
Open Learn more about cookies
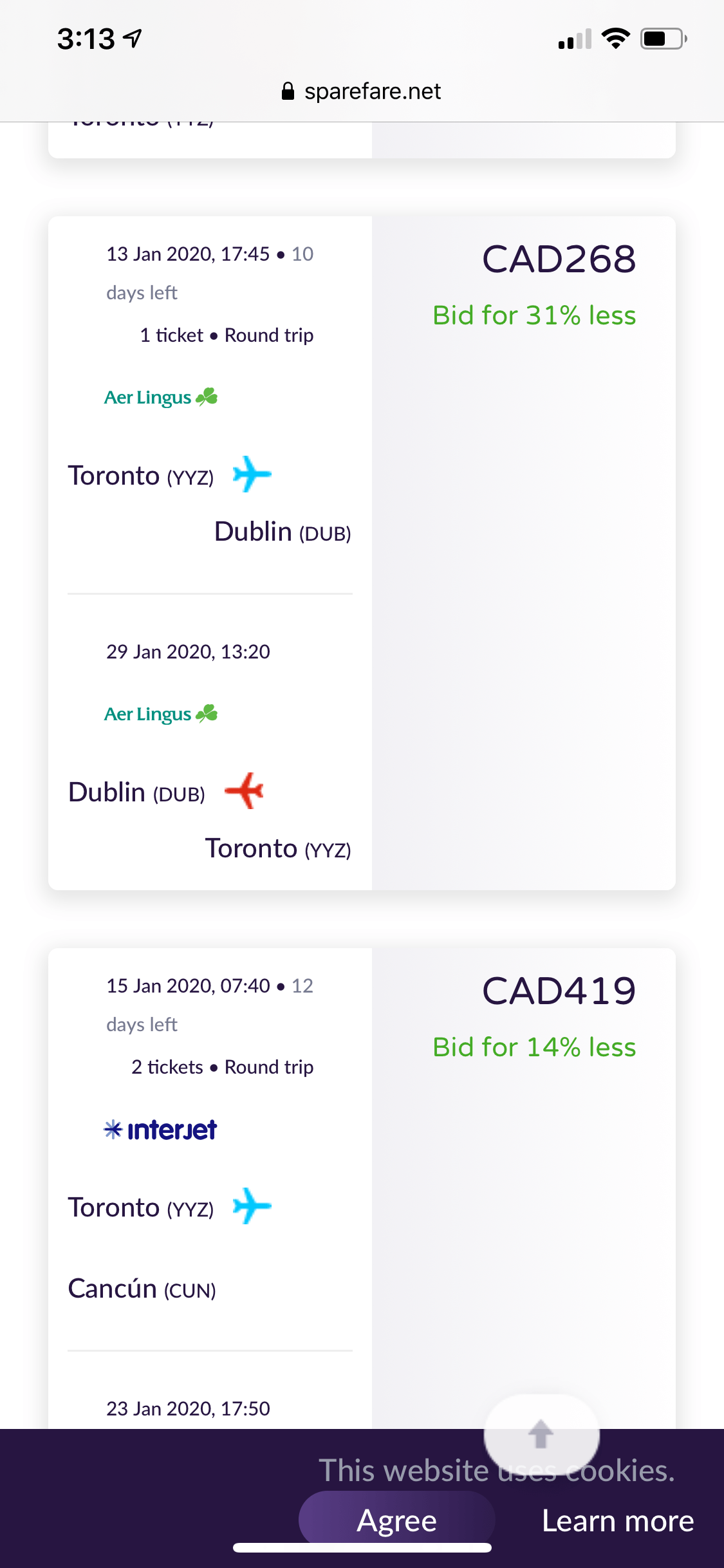(618, 1521)
